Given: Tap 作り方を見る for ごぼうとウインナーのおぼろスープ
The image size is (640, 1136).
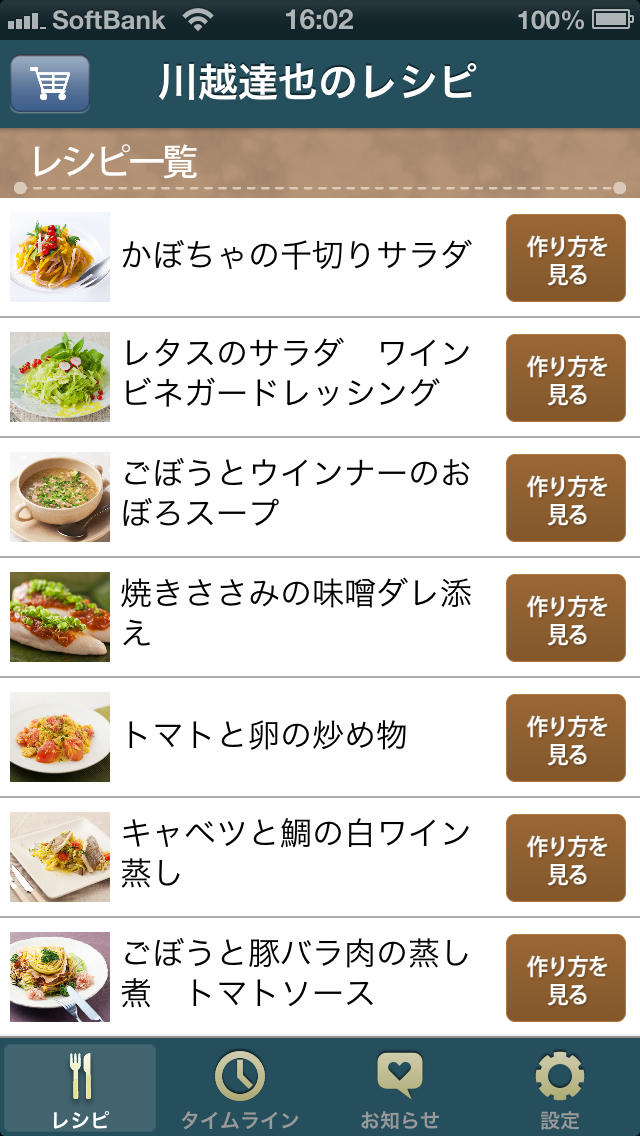Looking at the screenshot, I should click(x=566, y=498).
